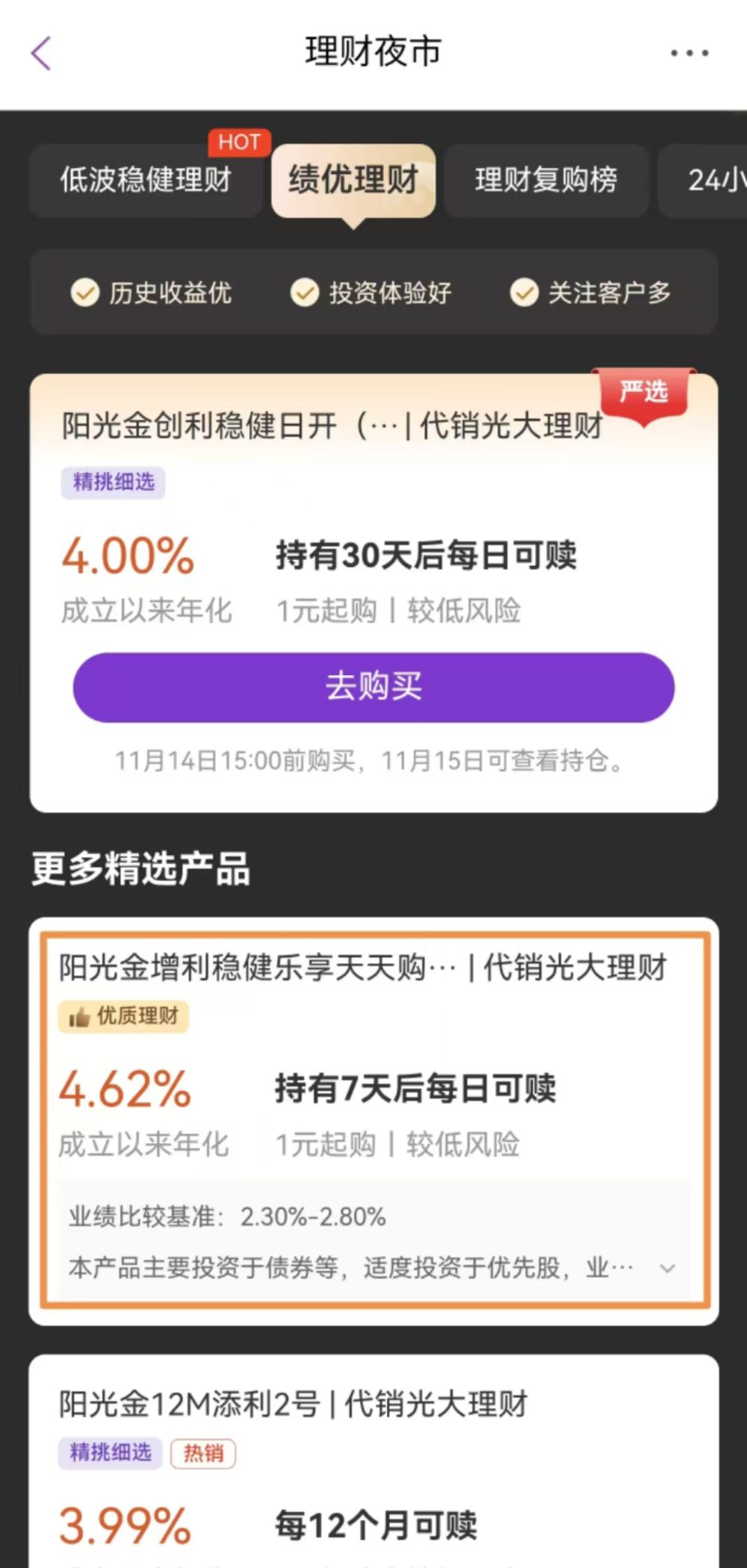
Task: Expand the 业绩比较基准 description chevron
Action: coord(668,1268)
